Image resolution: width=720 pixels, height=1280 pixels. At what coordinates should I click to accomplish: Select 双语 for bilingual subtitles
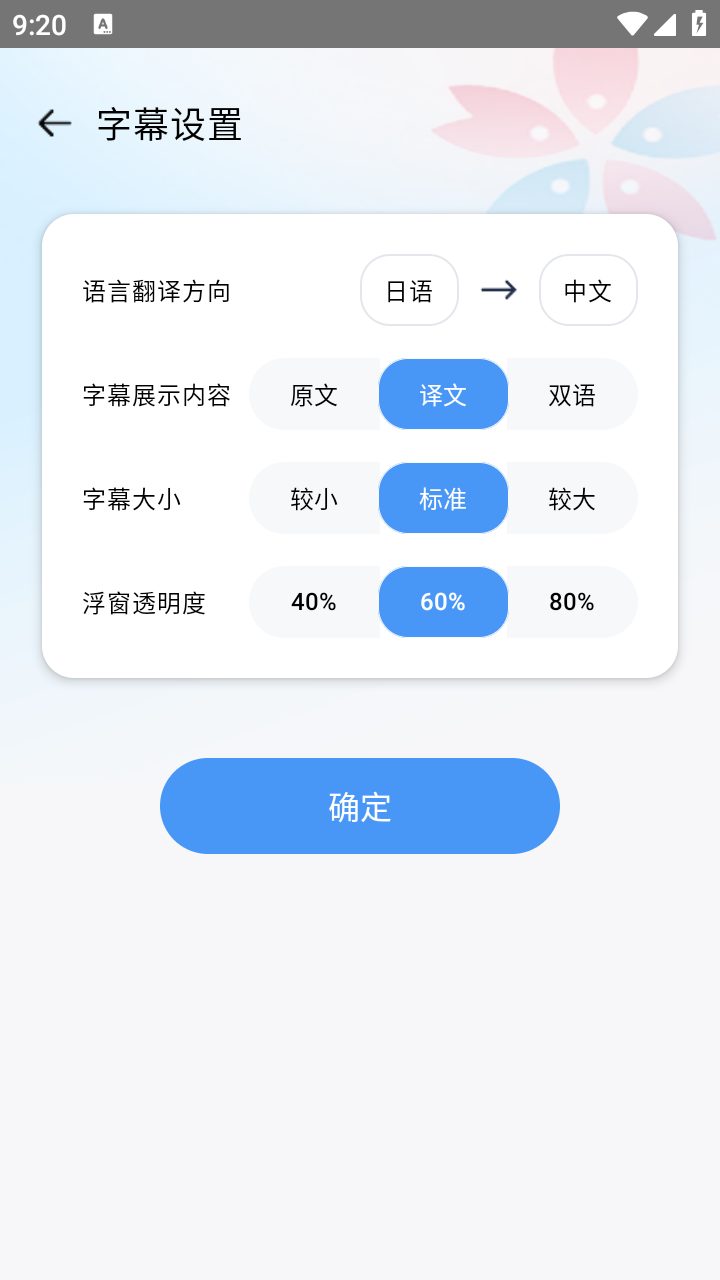[x=571, y=394]
